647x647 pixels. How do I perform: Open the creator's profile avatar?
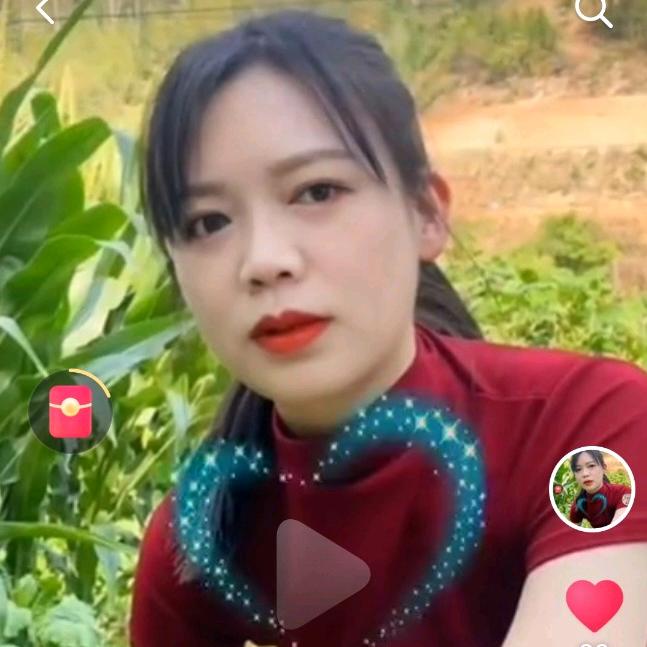(x=592, y=488)
